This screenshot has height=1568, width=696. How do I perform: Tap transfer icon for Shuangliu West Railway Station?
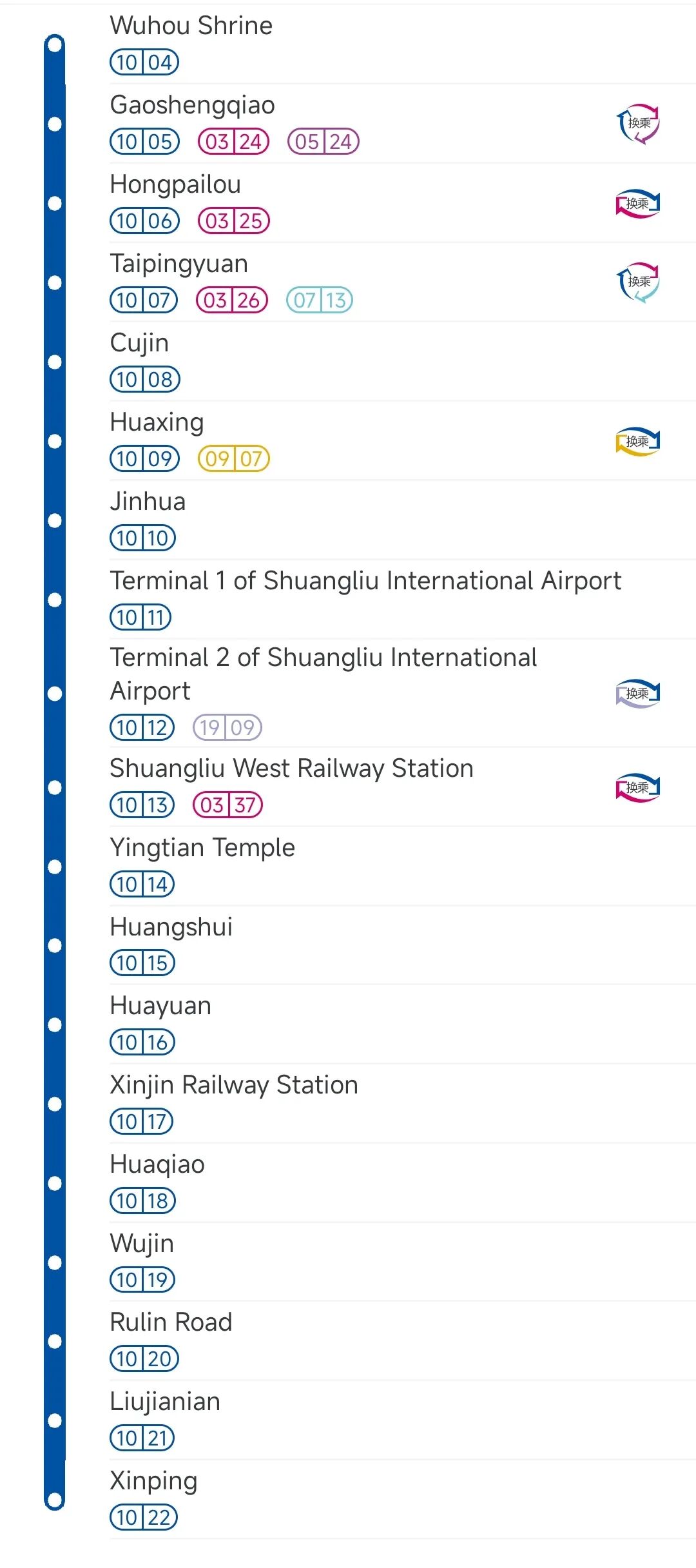tap(638, 788)
